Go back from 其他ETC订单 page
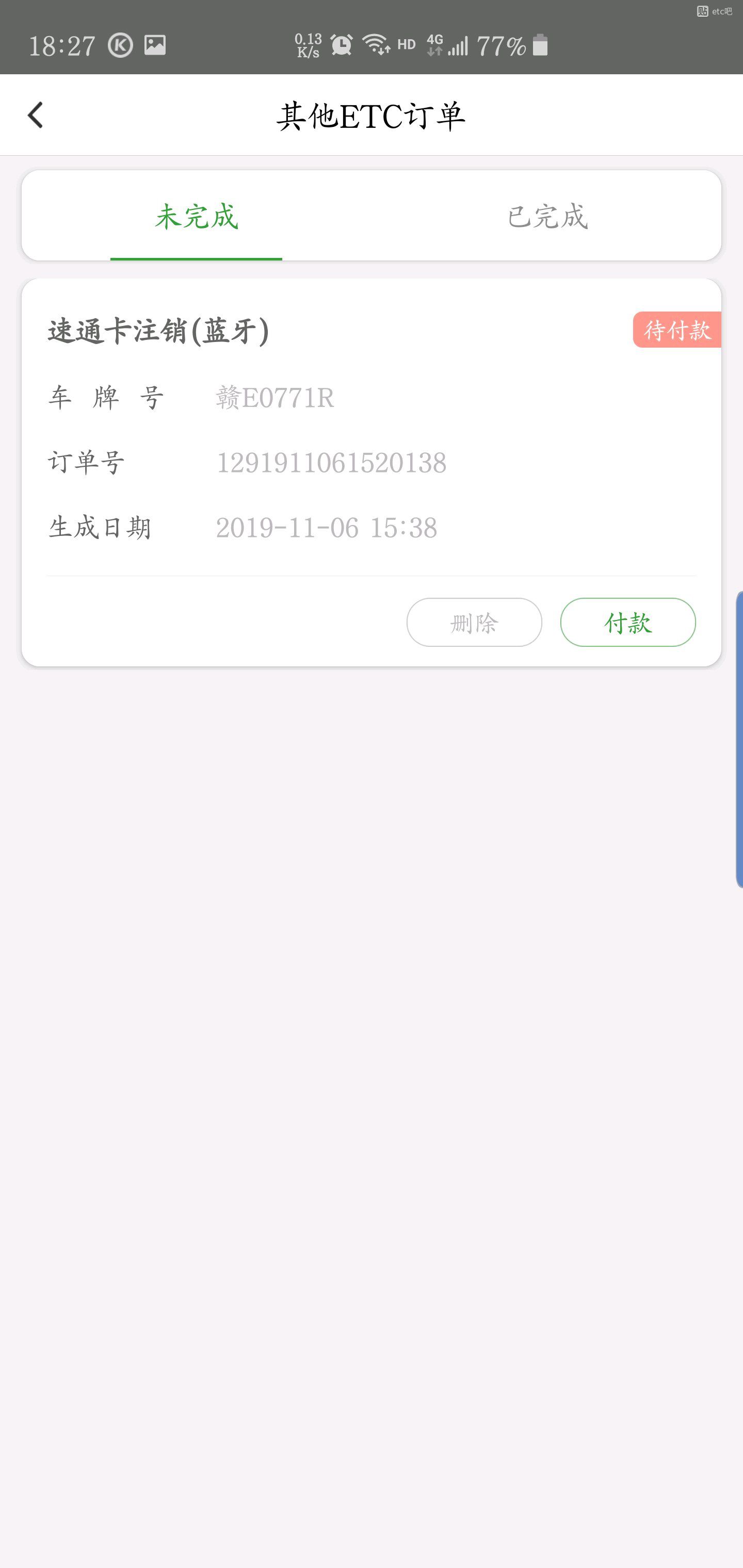Viewport: 743px width, 1568px height. click(x=36, y=115)
